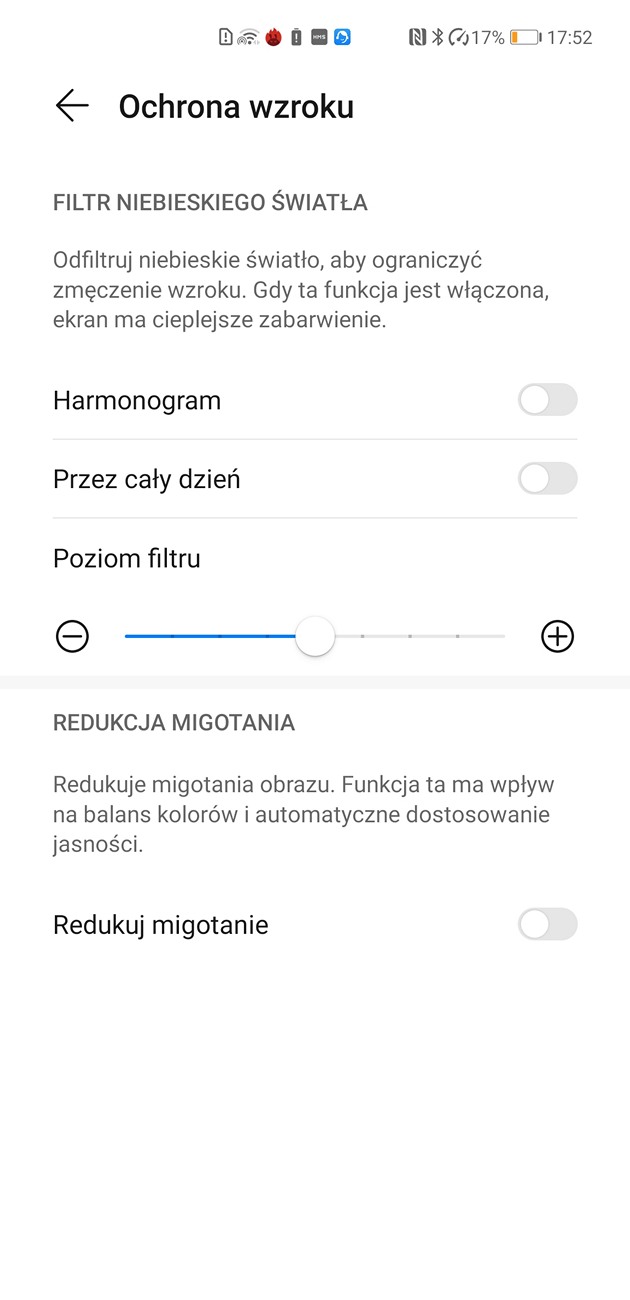
Task: Decrease filter level with minus icon
Action: click(72, 637)
